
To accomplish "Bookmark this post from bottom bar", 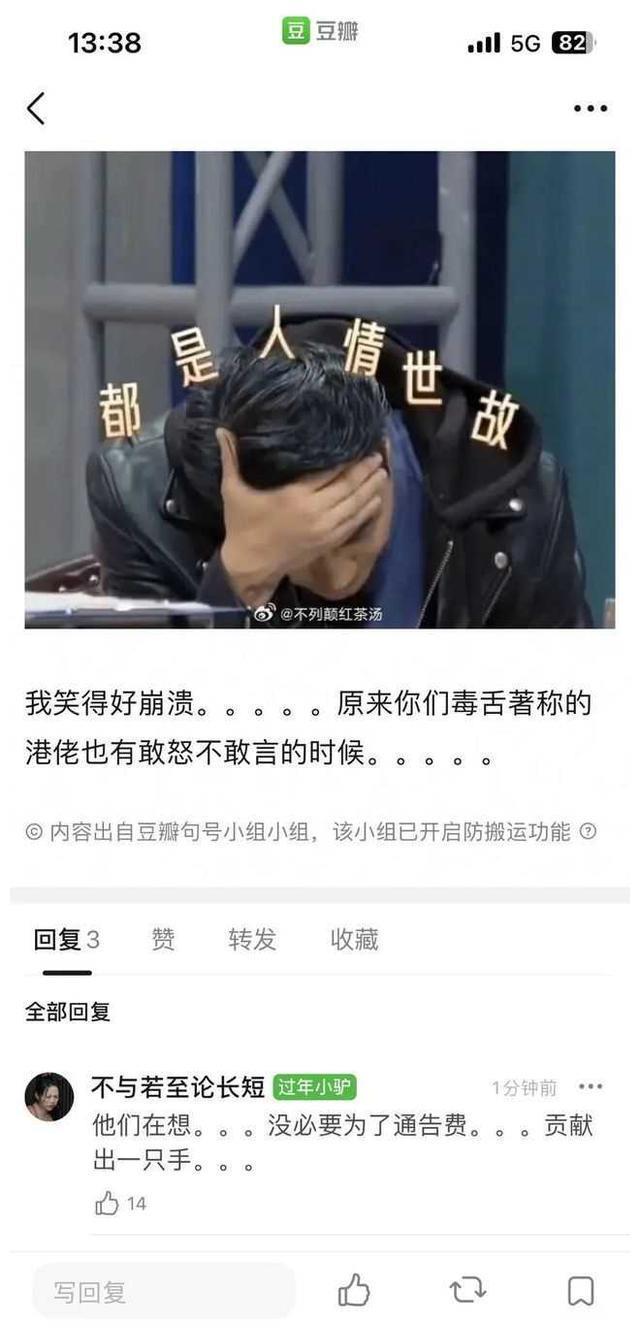I will coord(581,1291).
